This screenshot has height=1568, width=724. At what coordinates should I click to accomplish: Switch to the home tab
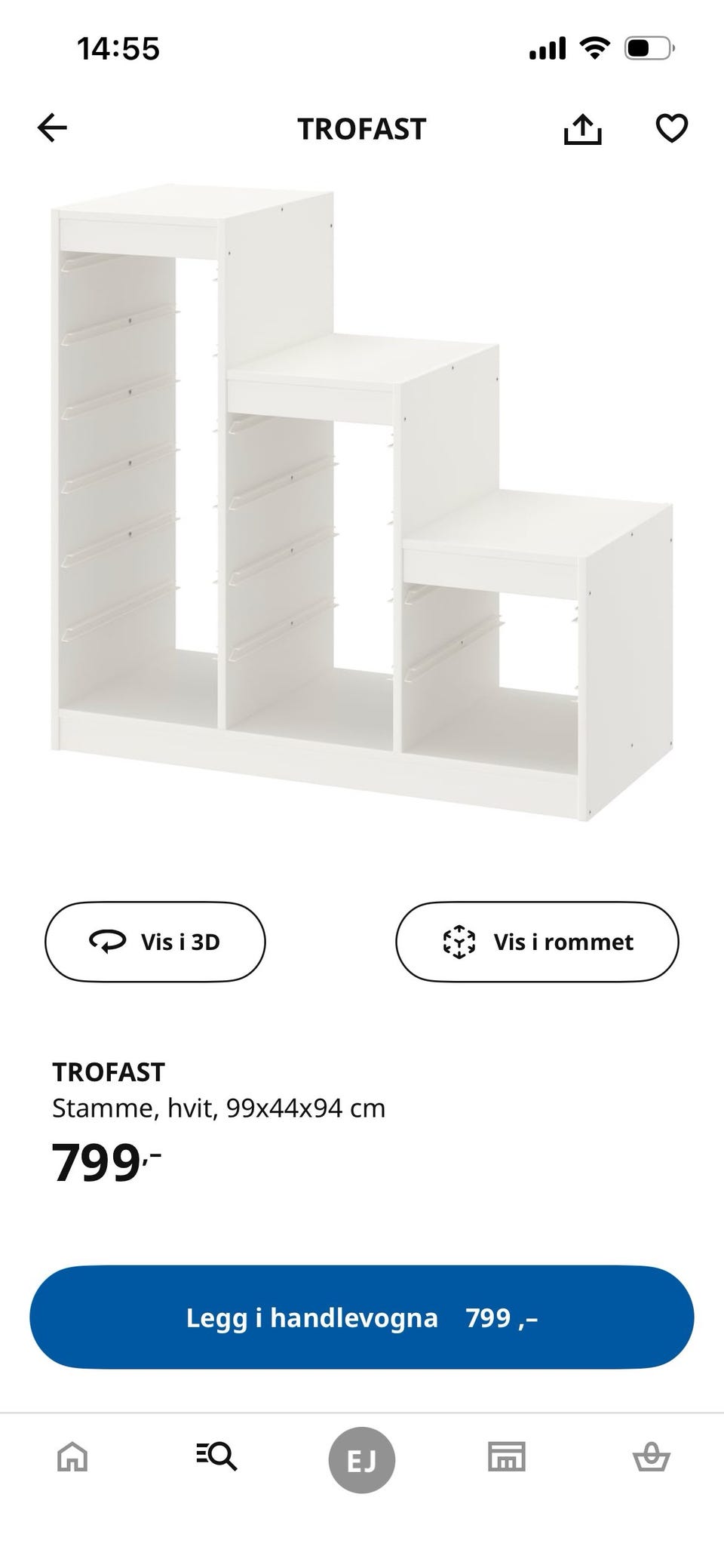click(x=72, y=1456)
